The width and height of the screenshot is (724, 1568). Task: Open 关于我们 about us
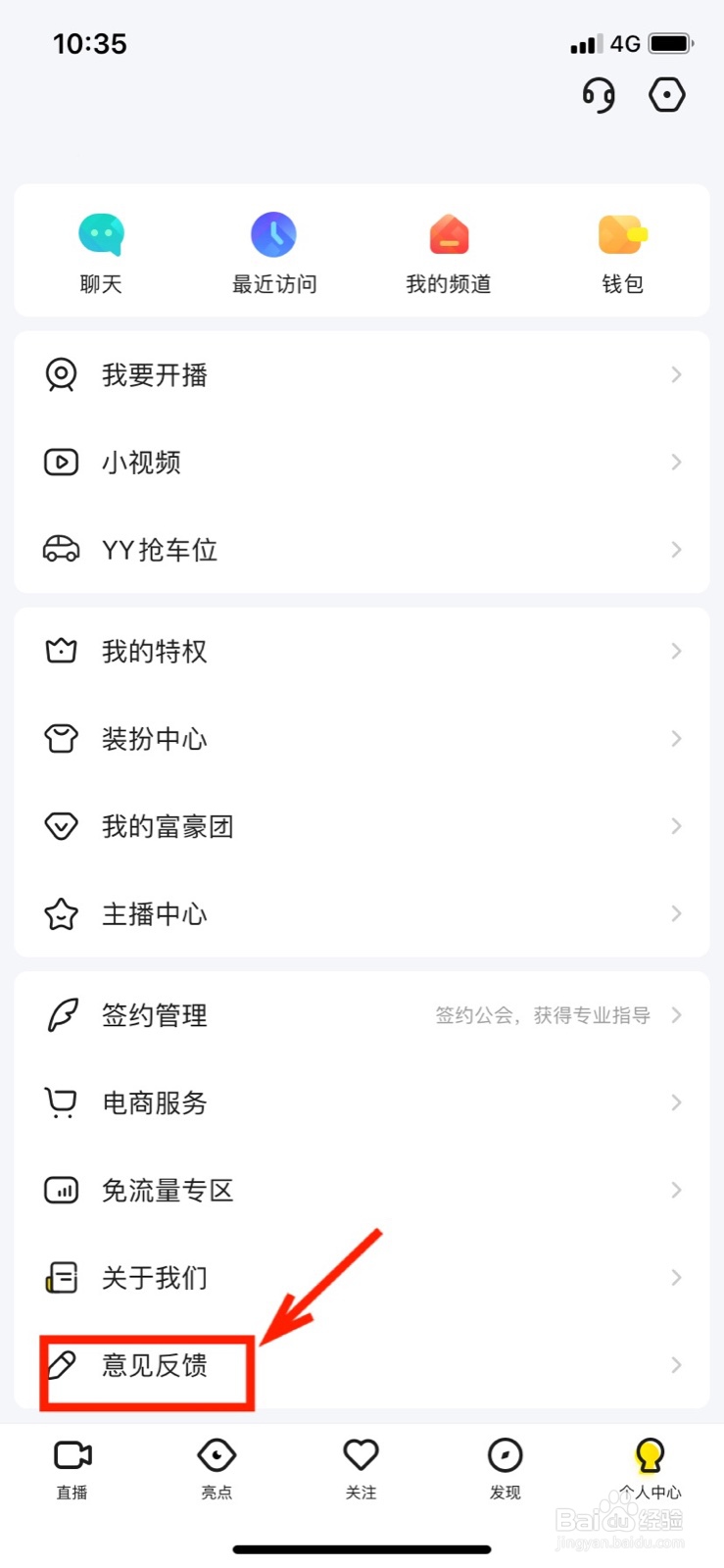tap(362, 1278)
